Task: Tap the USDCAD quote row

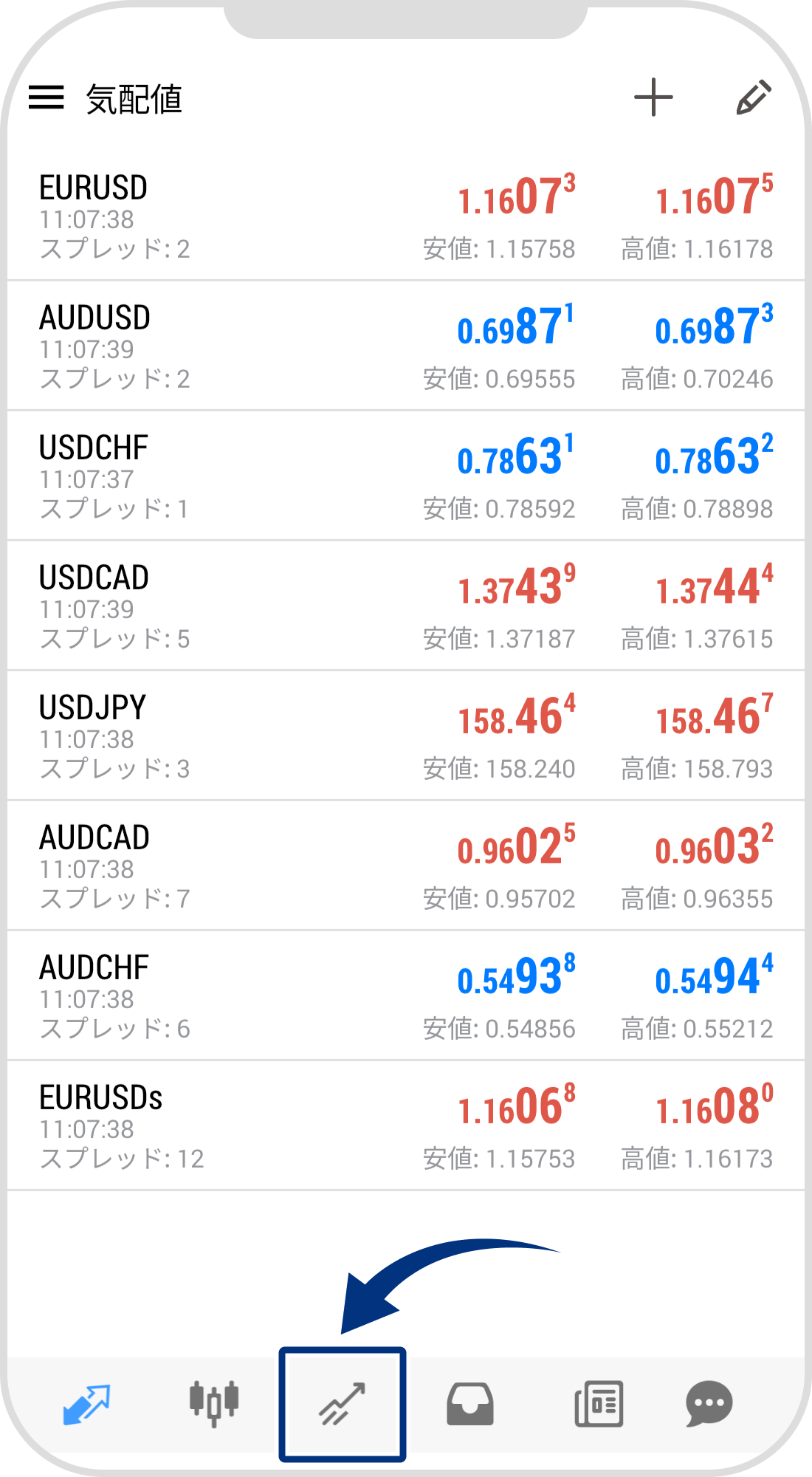Action: point(405,606)
